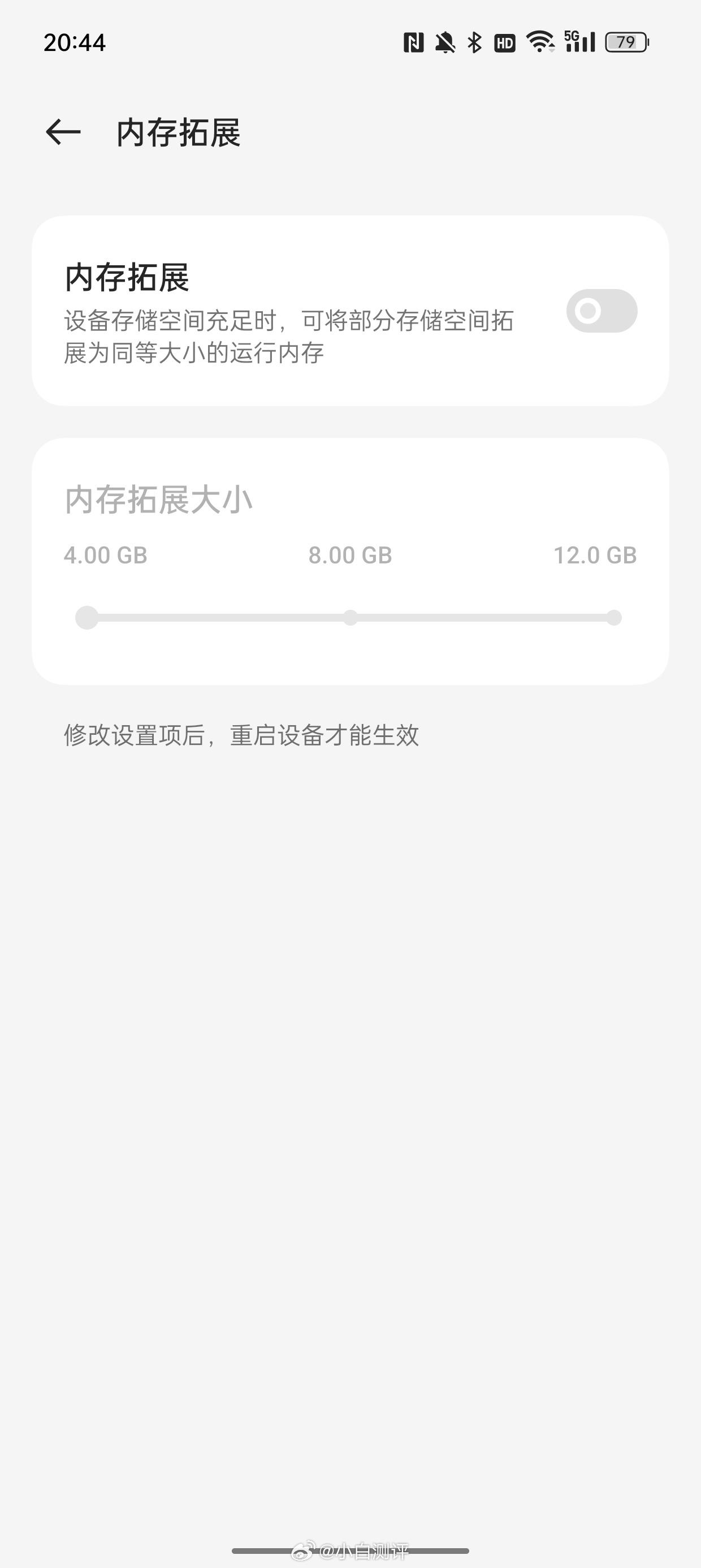
Task: Tap the 20:44 clock in the status bar
Action: pyautogui.click(x=74, y=42)
